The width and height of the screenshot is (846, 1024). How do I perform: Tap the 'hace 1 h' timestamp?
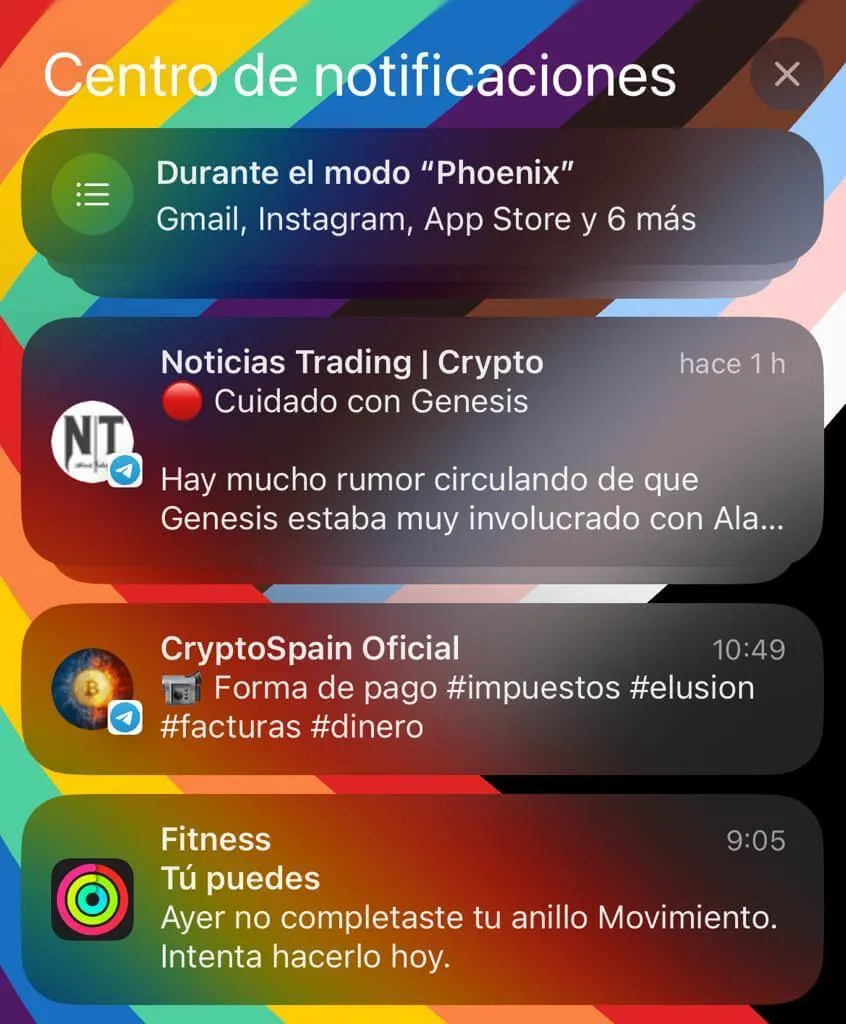(731, 364)
